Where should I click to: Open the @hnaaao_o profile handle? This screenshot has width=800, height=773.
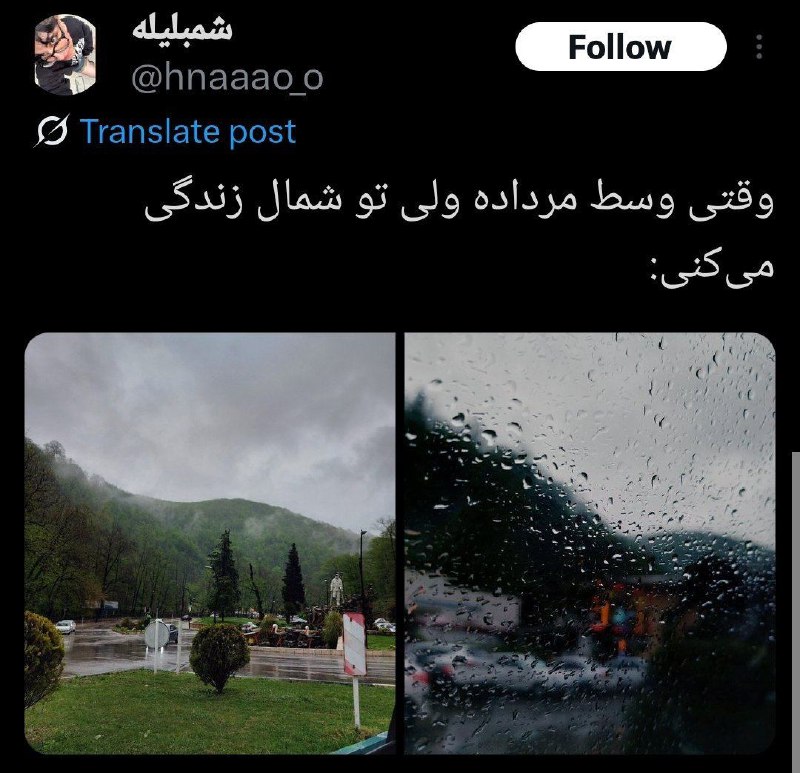click(227, 76)
